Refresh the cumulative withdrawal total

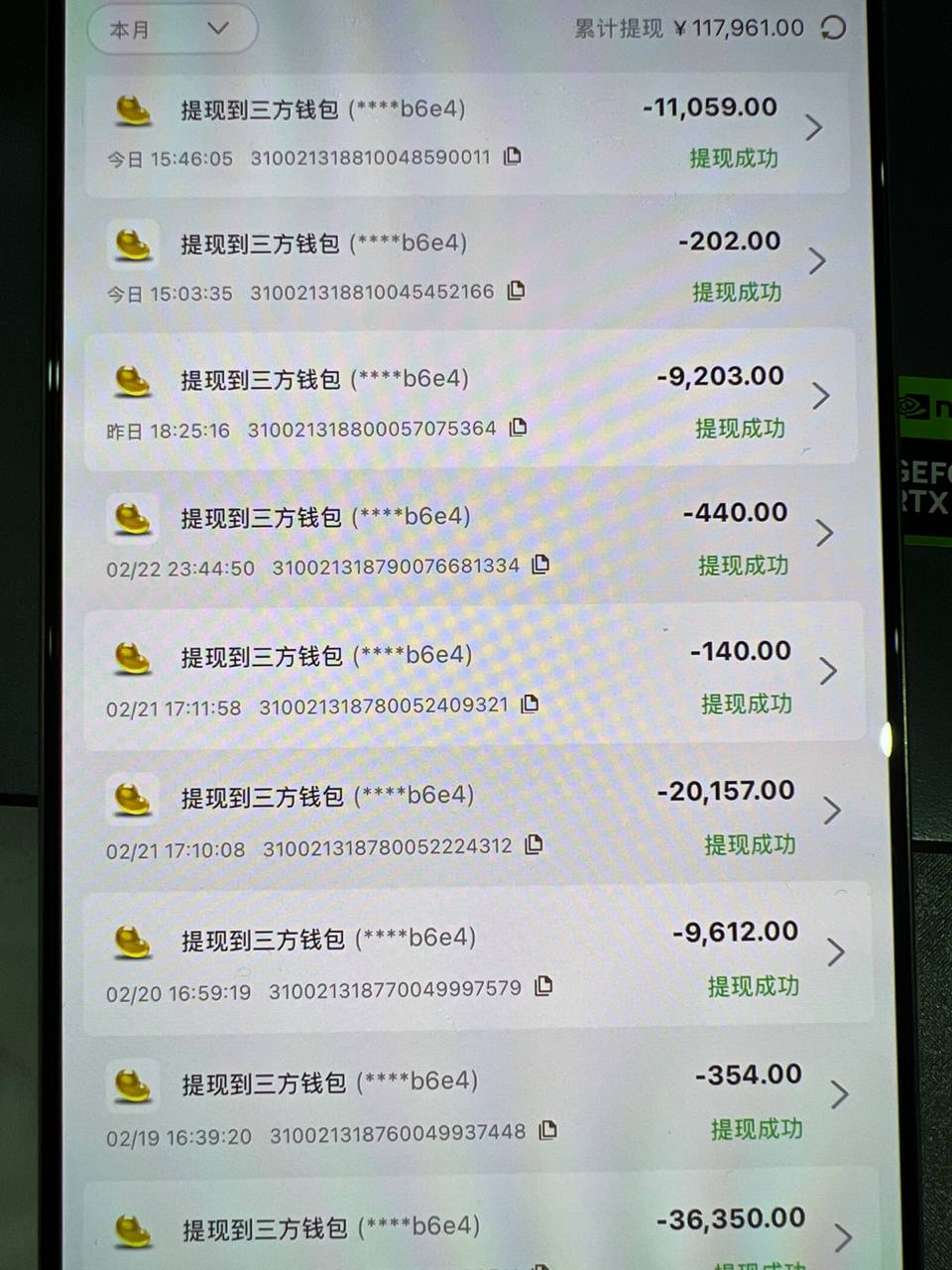(x=834, y=28)
